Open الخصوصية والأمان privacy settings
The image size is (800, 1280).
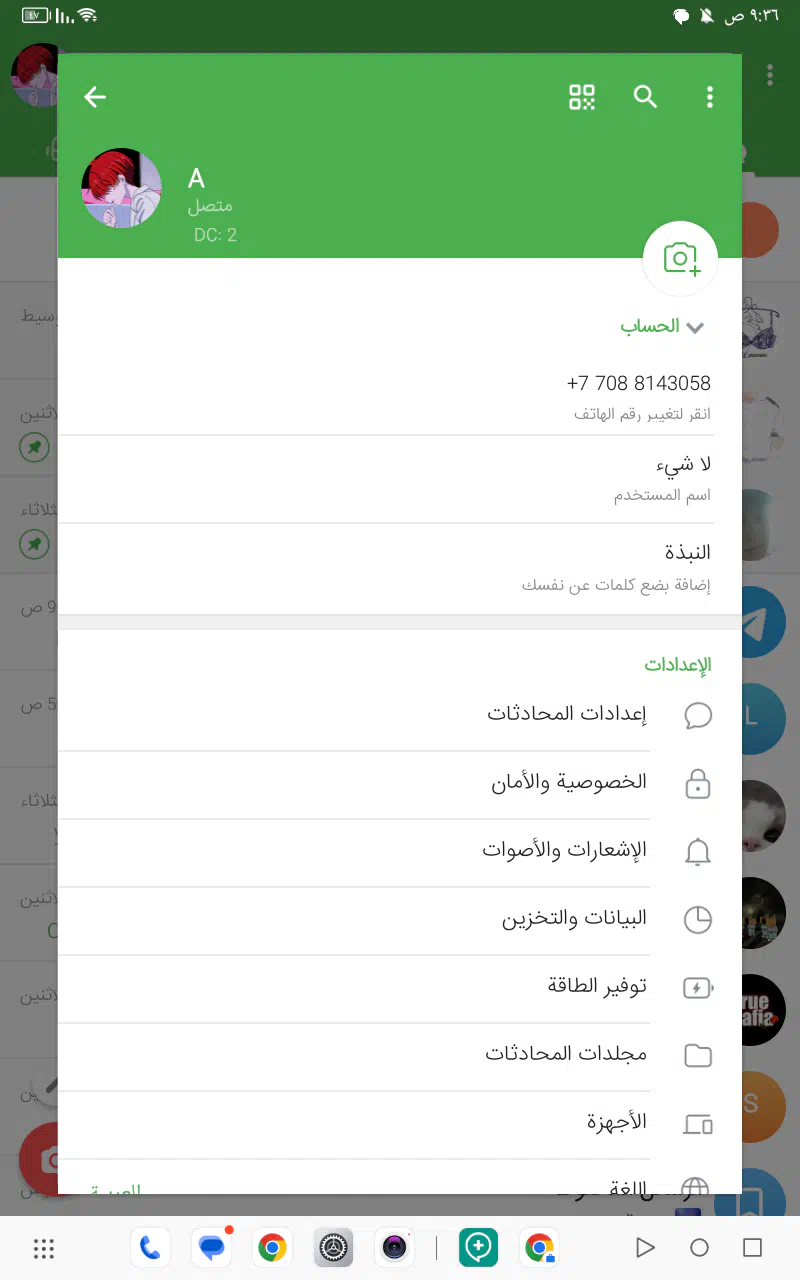tap(400, 784)
